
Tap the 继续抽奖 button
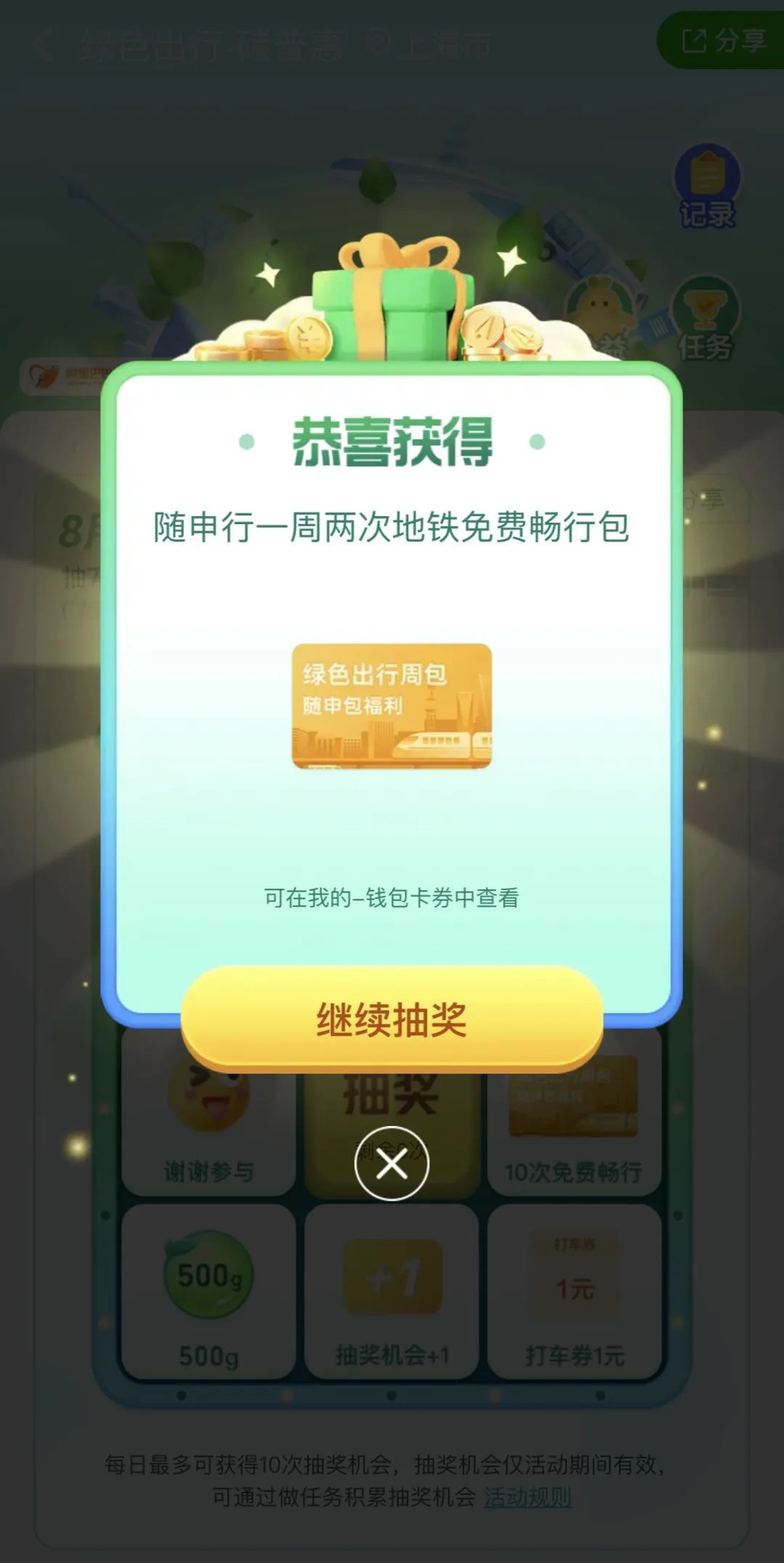392,1019
